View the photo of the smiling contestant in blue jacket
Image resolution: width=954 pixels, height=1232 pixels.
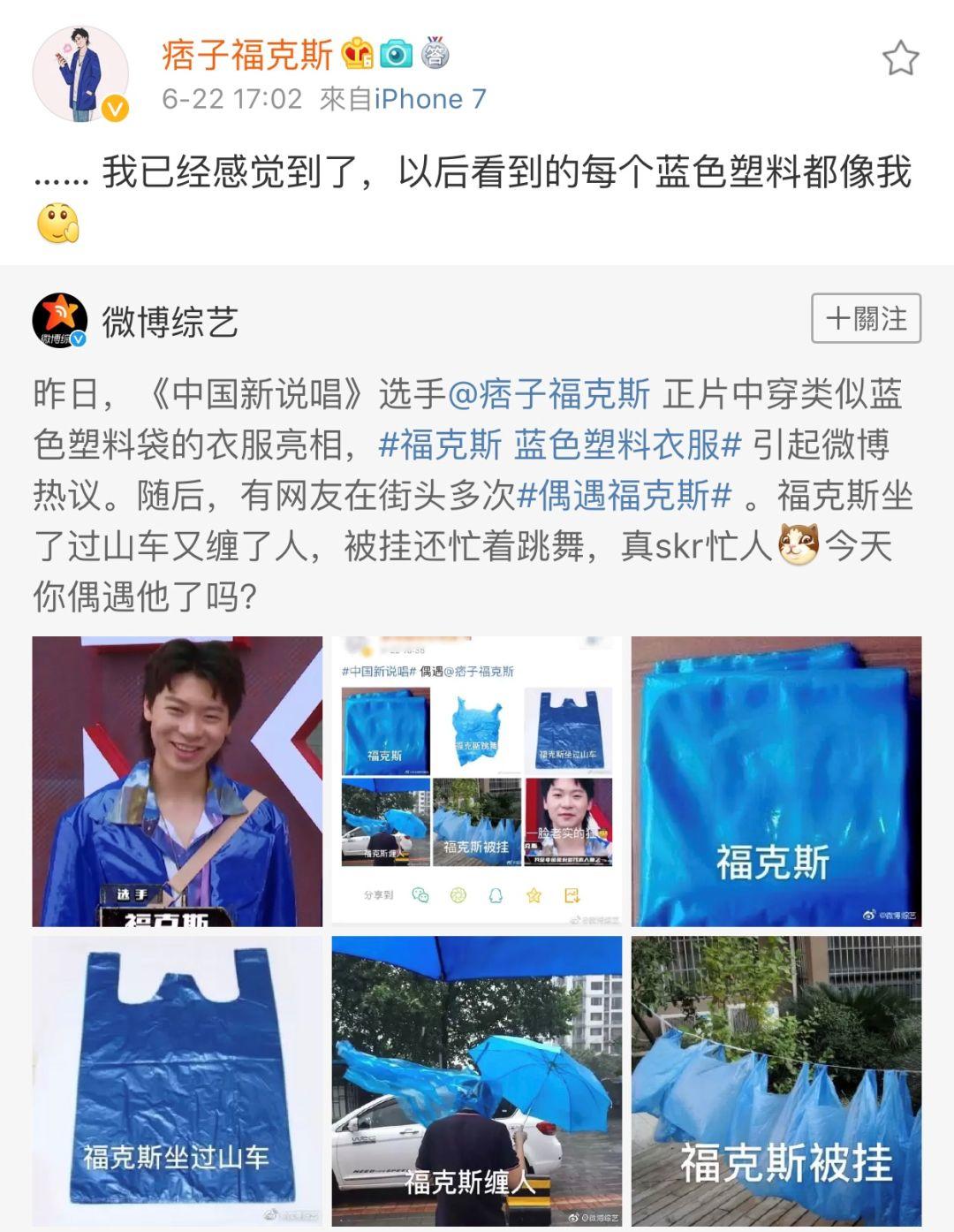(x=177, y=781)
